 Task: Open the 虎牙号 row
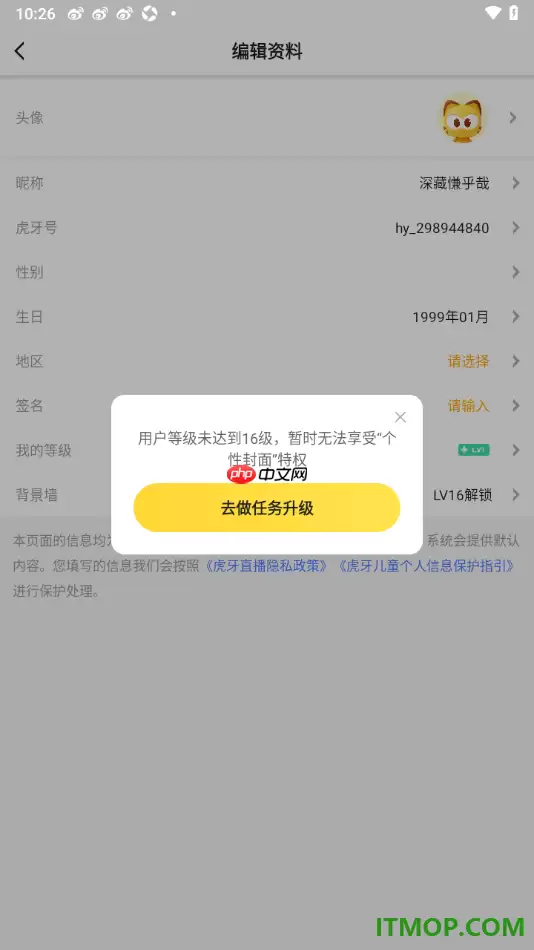pyautogui.click(x=267, y=228)
